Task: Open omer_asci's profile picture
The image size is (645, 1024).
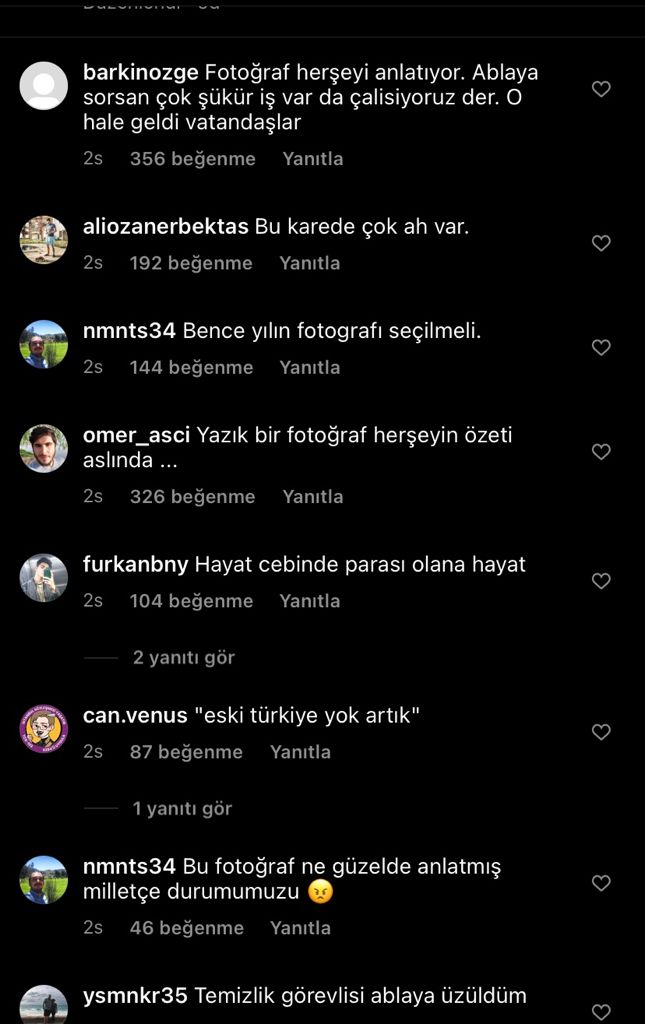Action: pos(44,449)
